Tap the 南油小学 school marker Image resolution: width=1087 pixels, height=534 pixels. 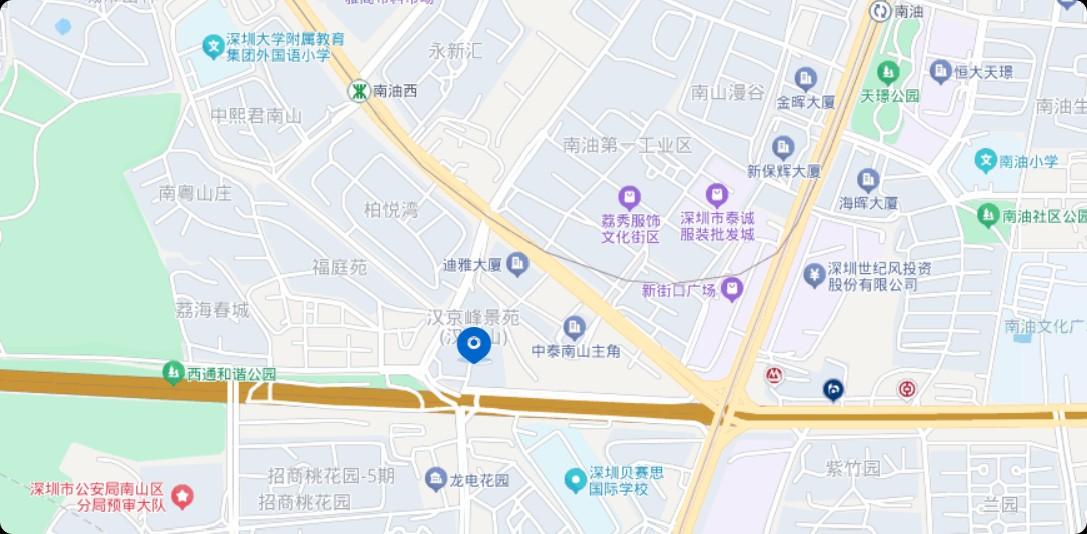(x=986, y=160)
